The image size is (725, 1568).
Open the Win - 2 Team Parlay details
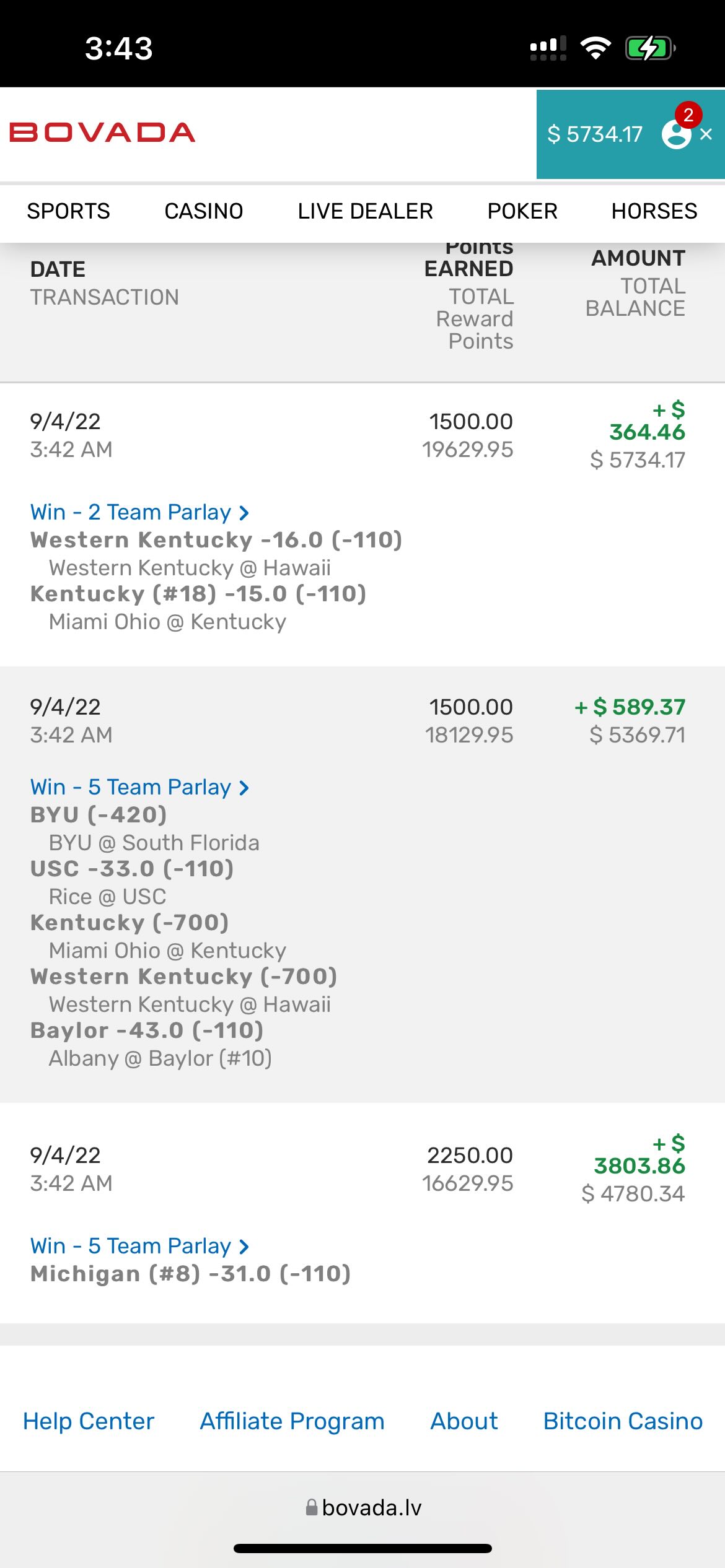coord(139,512)
